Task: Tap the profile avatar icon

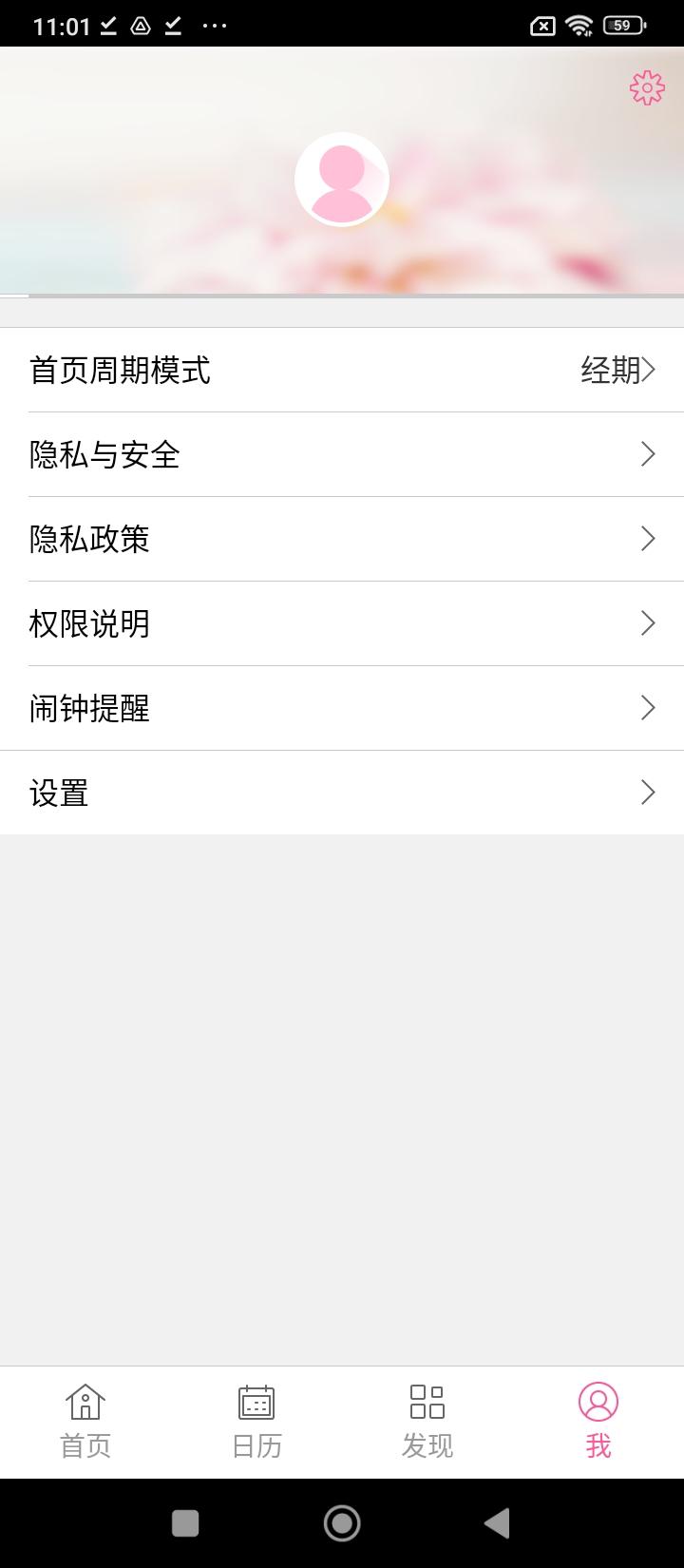Action: click(x=342, y=179)
